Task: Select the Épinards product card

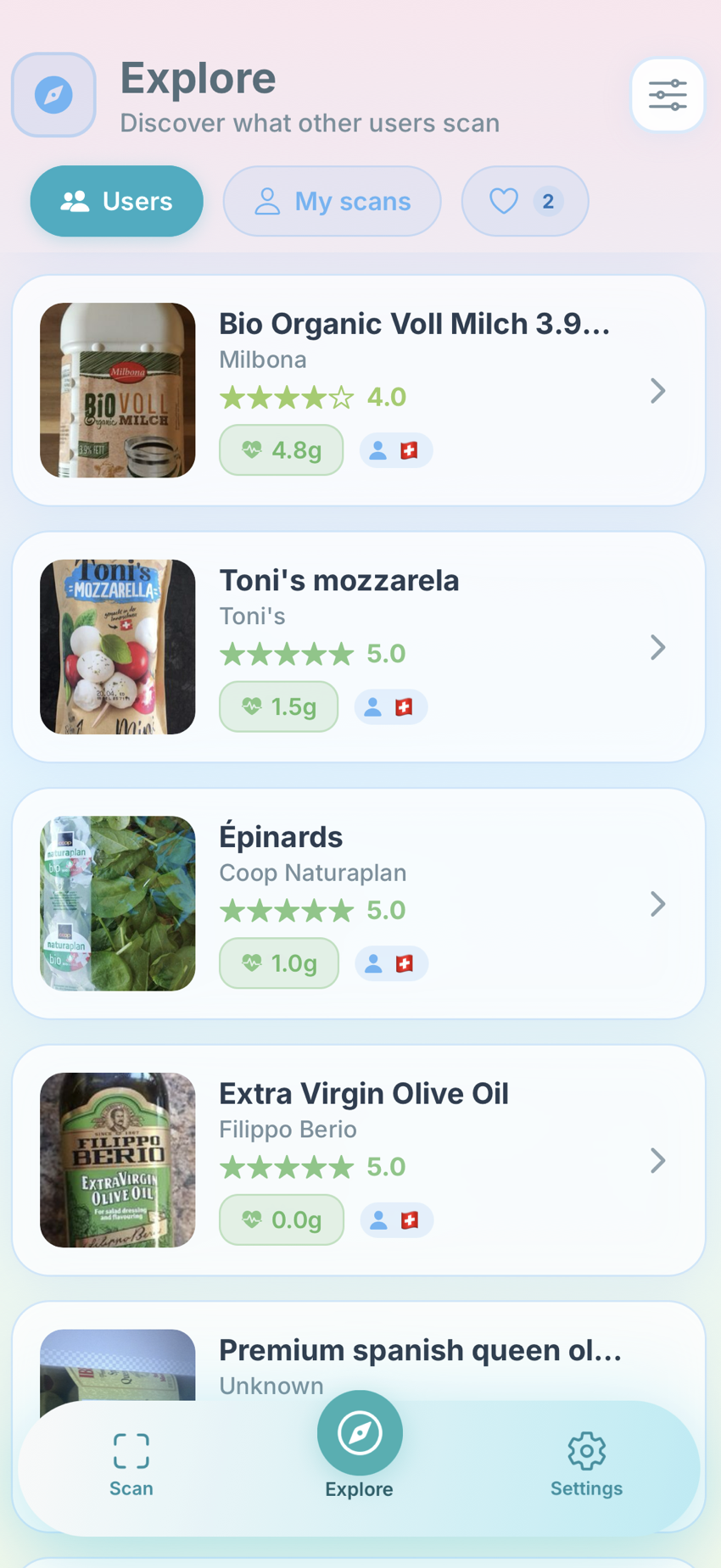Action: (x=360, y=903)
